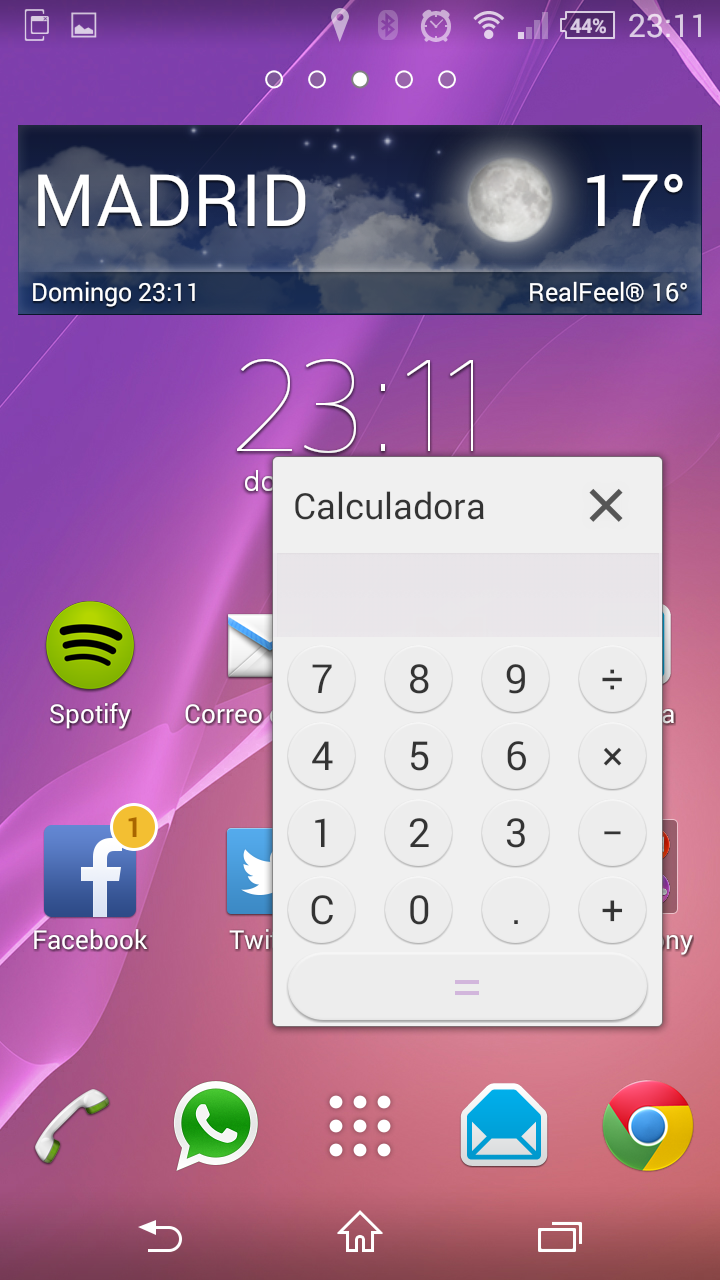Screen dimensions: 720x1280
Task: Clear the calculator with C key
Action: click(x=322, y=910)
